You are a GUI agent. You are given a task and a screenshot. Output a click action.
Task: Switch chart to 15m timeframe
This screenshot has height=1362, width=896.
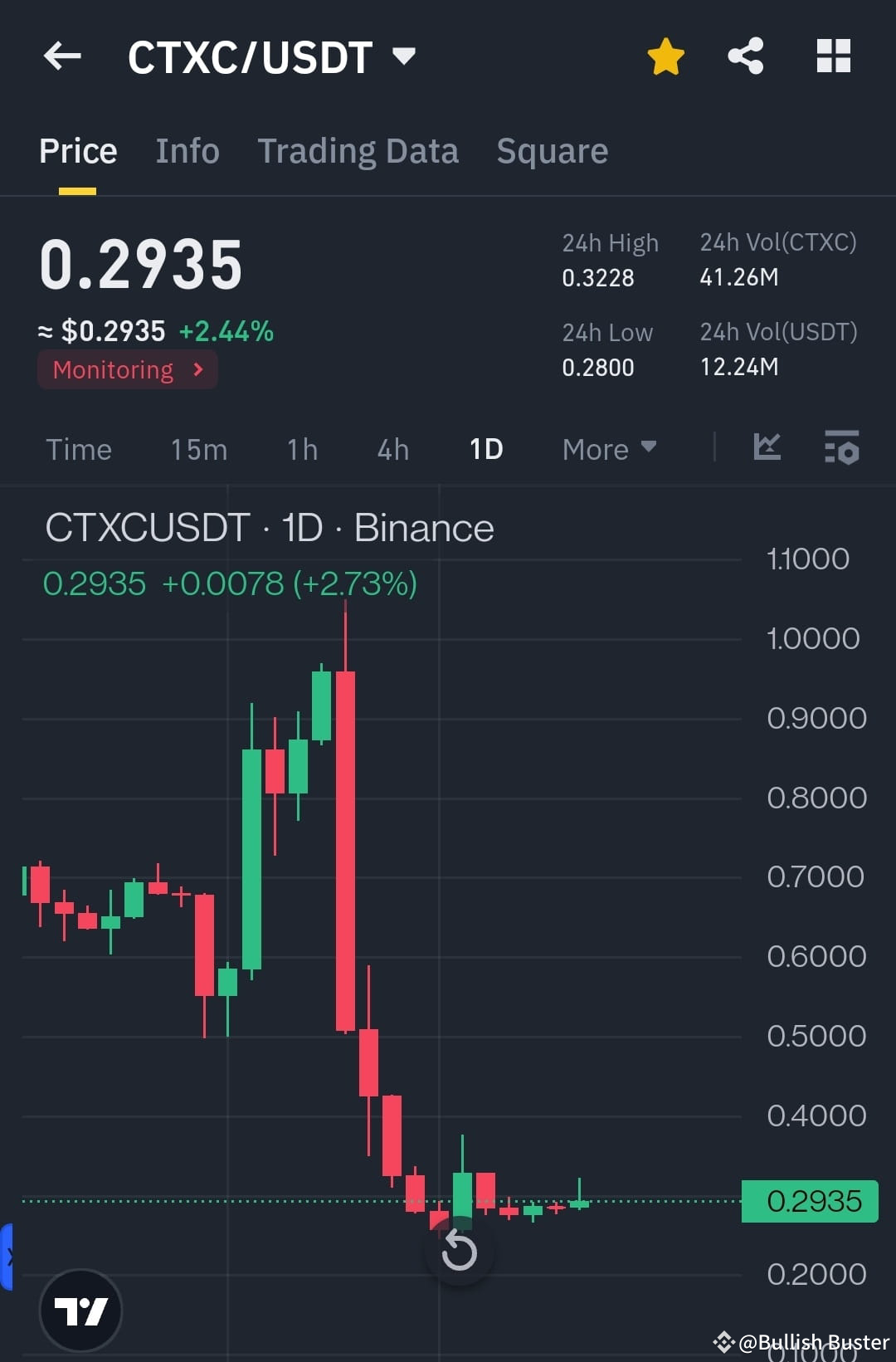(x=198, y=448)
